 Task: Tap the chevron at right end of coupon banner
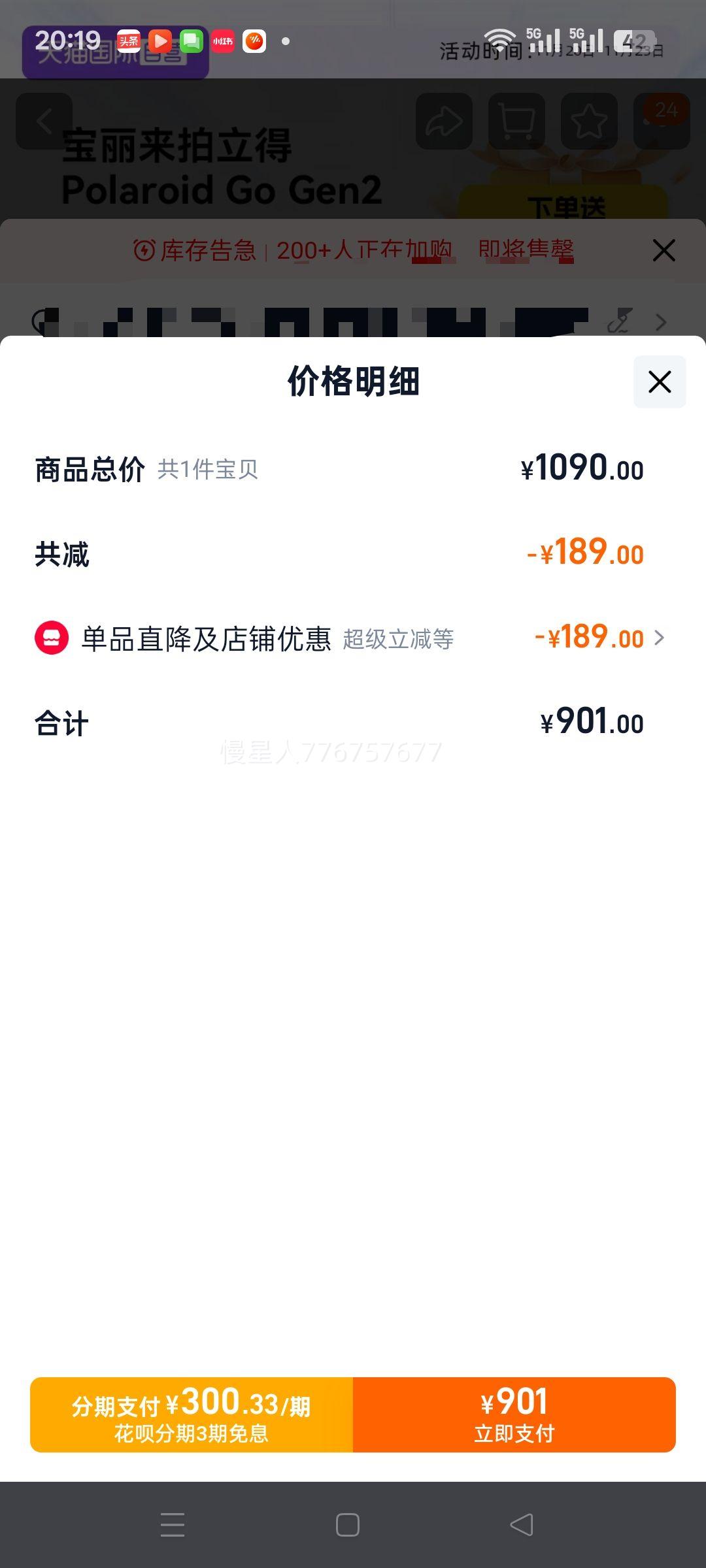coord(662,322)
